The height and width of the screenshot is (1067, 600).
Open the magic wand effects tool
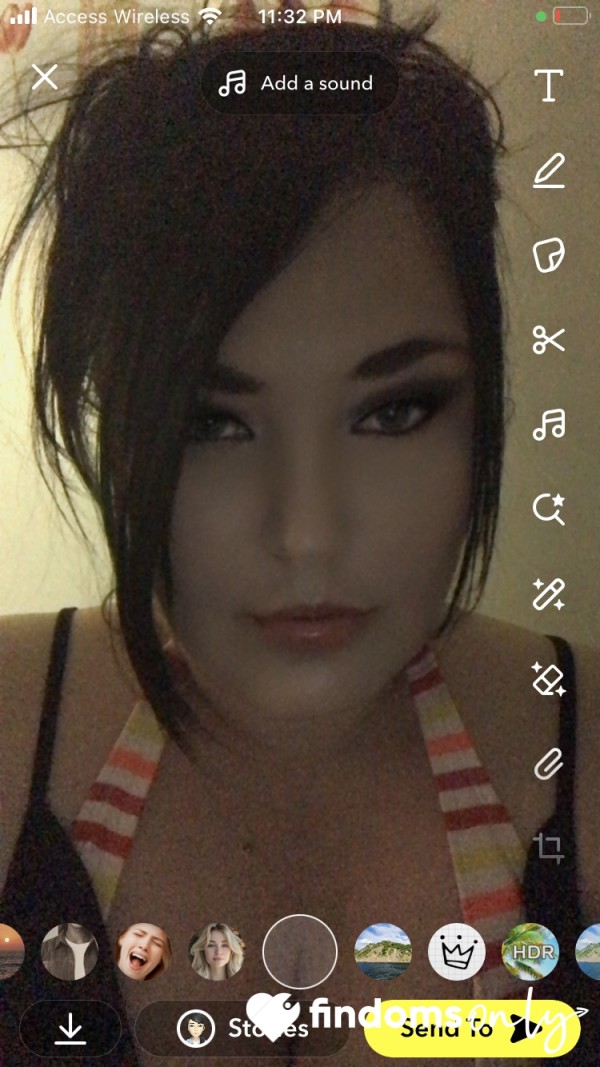pyautogui.click(x=548, y=594)
